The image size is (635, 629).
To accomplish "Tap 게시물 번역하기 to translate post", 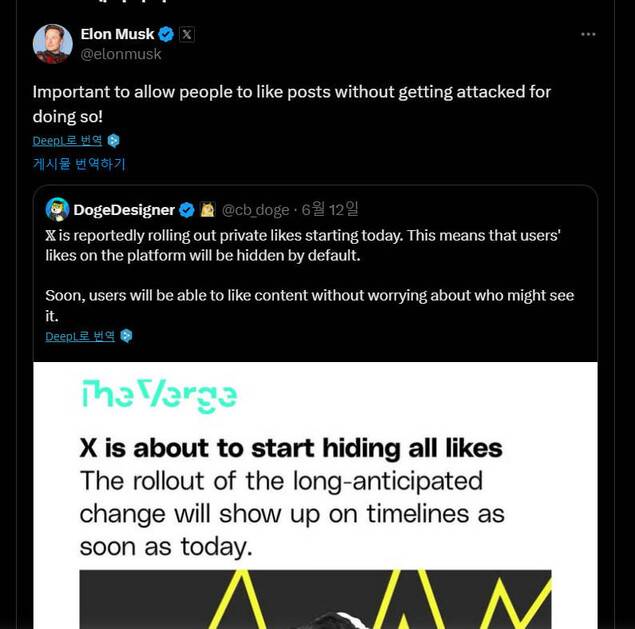I will coord(79,164).
